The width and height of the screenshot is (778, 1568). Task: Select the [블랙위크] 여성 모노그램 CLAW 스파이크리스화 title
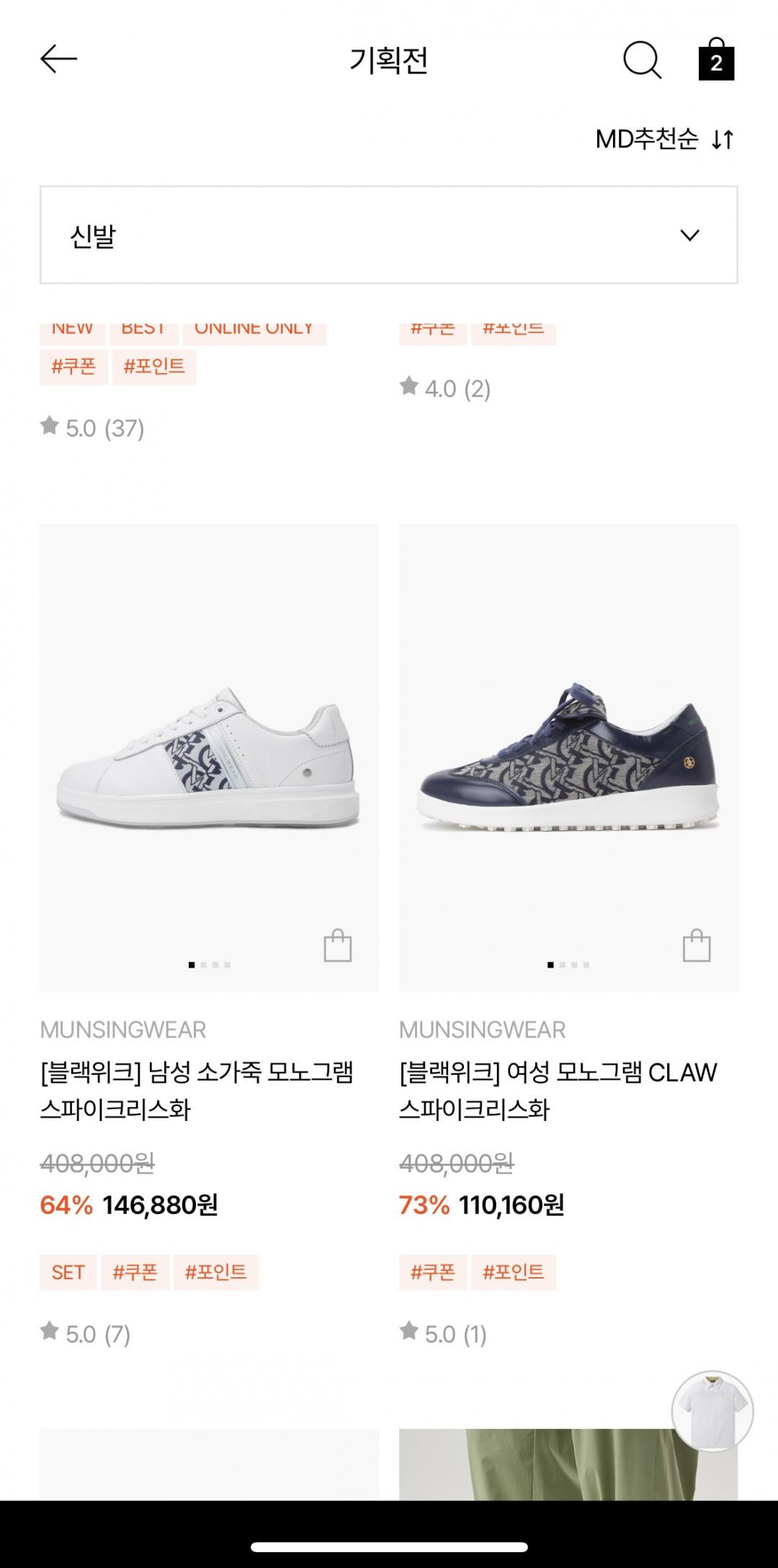pyautogui.click(x=558, y=1091)
